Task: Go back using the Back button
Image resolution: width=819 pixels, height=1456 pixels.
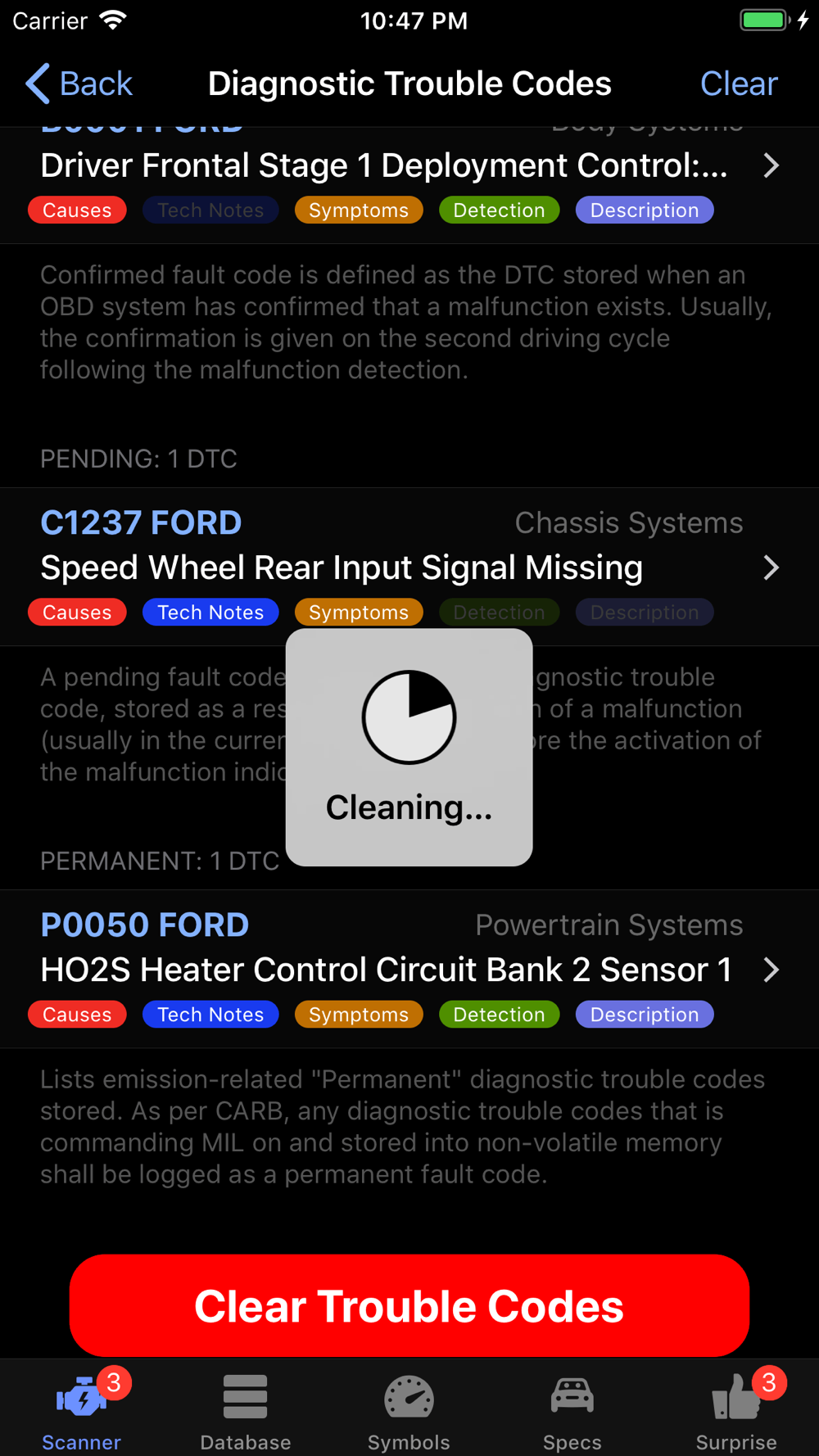Action: [79, 84]
